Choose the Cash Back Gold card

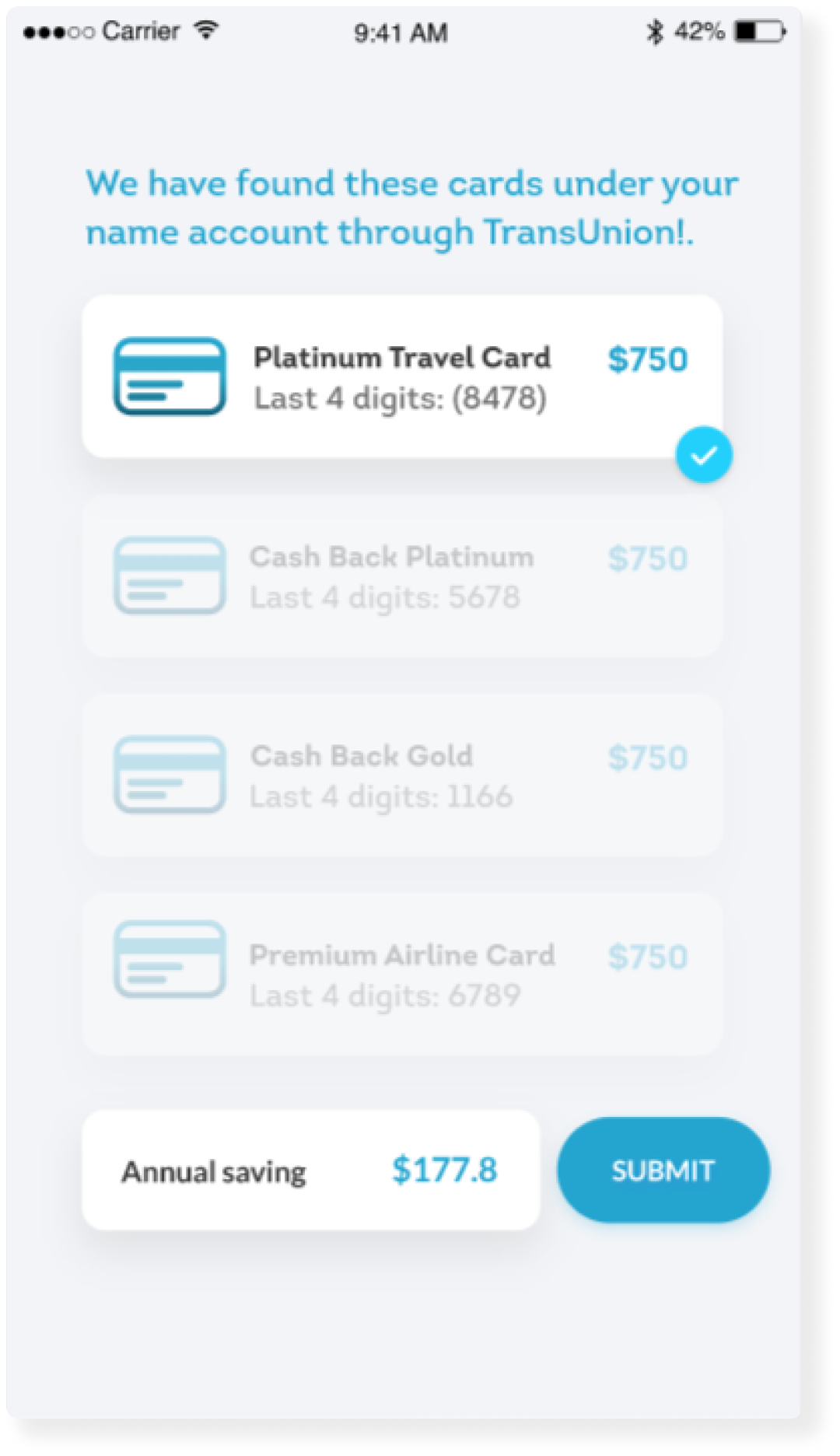click(x=401, y=776)
